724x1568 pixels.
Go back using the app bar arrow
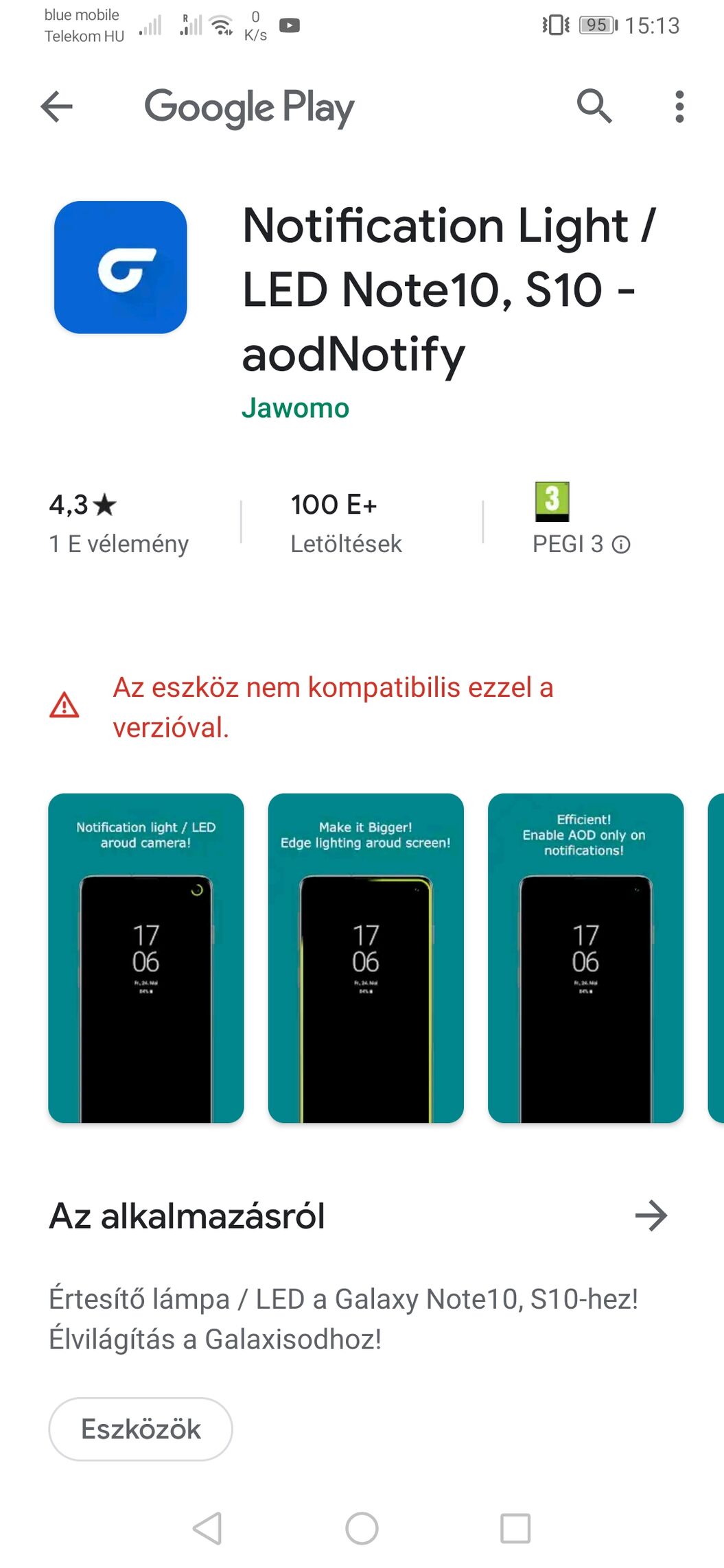[x=56, y=106]
